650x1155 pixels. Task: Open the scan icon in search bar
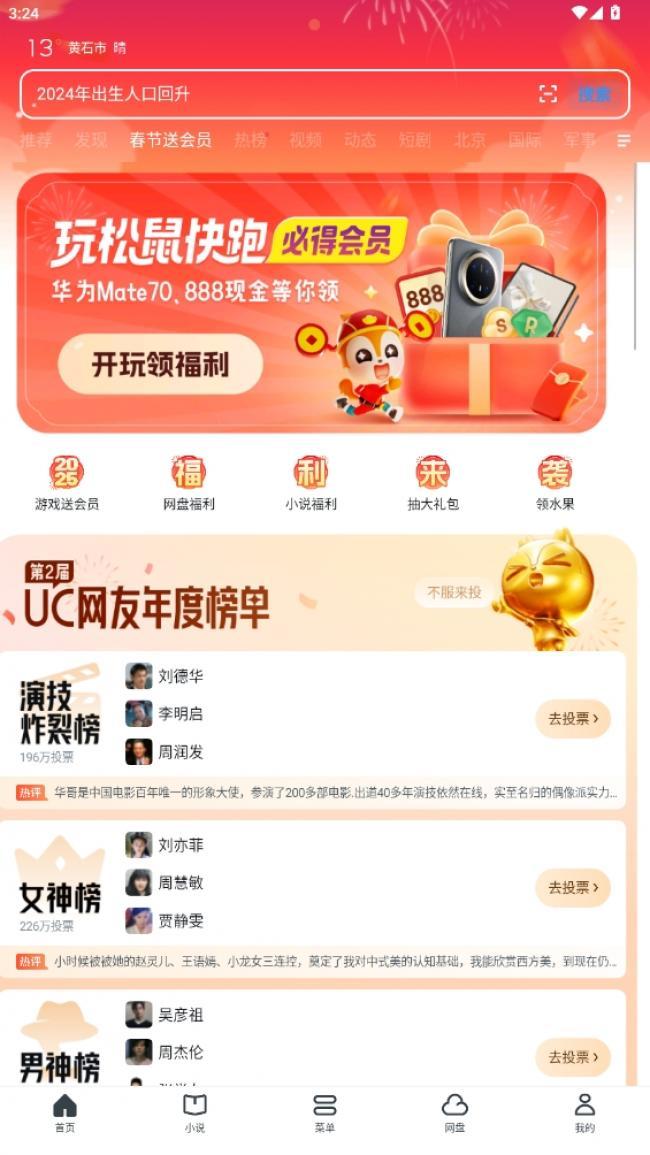point(548,94)
